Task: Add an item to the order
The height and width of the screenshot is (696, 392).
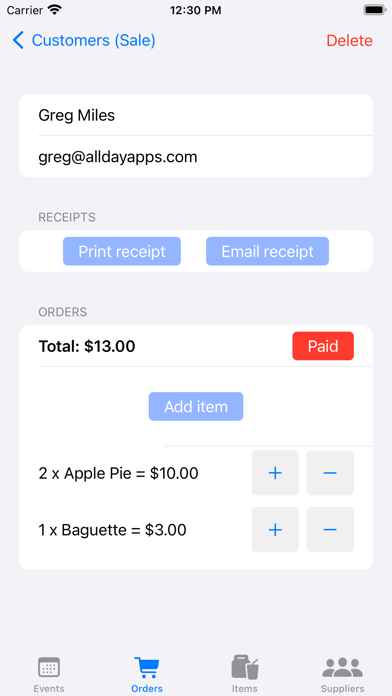Action: (196, 406)
